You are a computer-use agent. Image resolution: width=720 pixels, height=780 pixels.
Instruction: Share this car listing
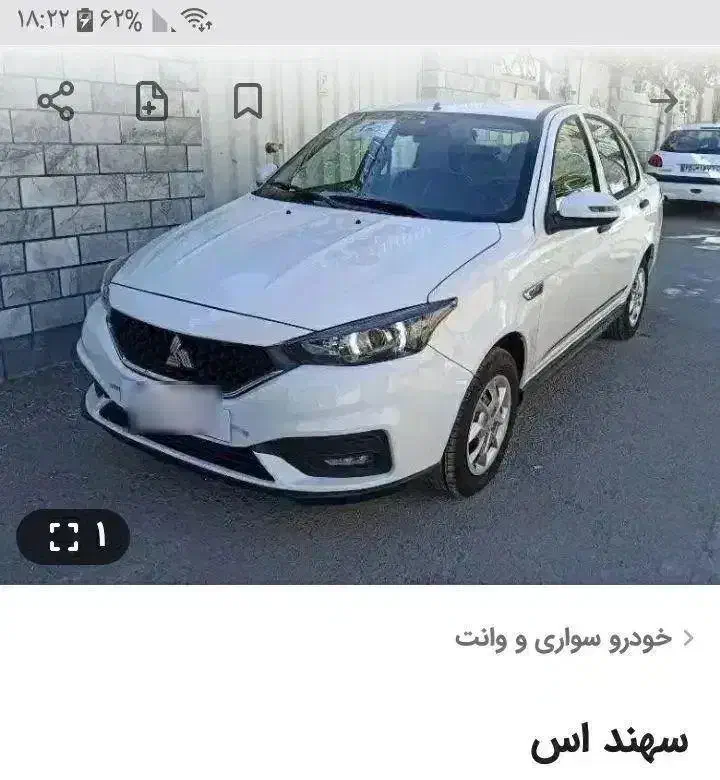click(x=56, y=101)
